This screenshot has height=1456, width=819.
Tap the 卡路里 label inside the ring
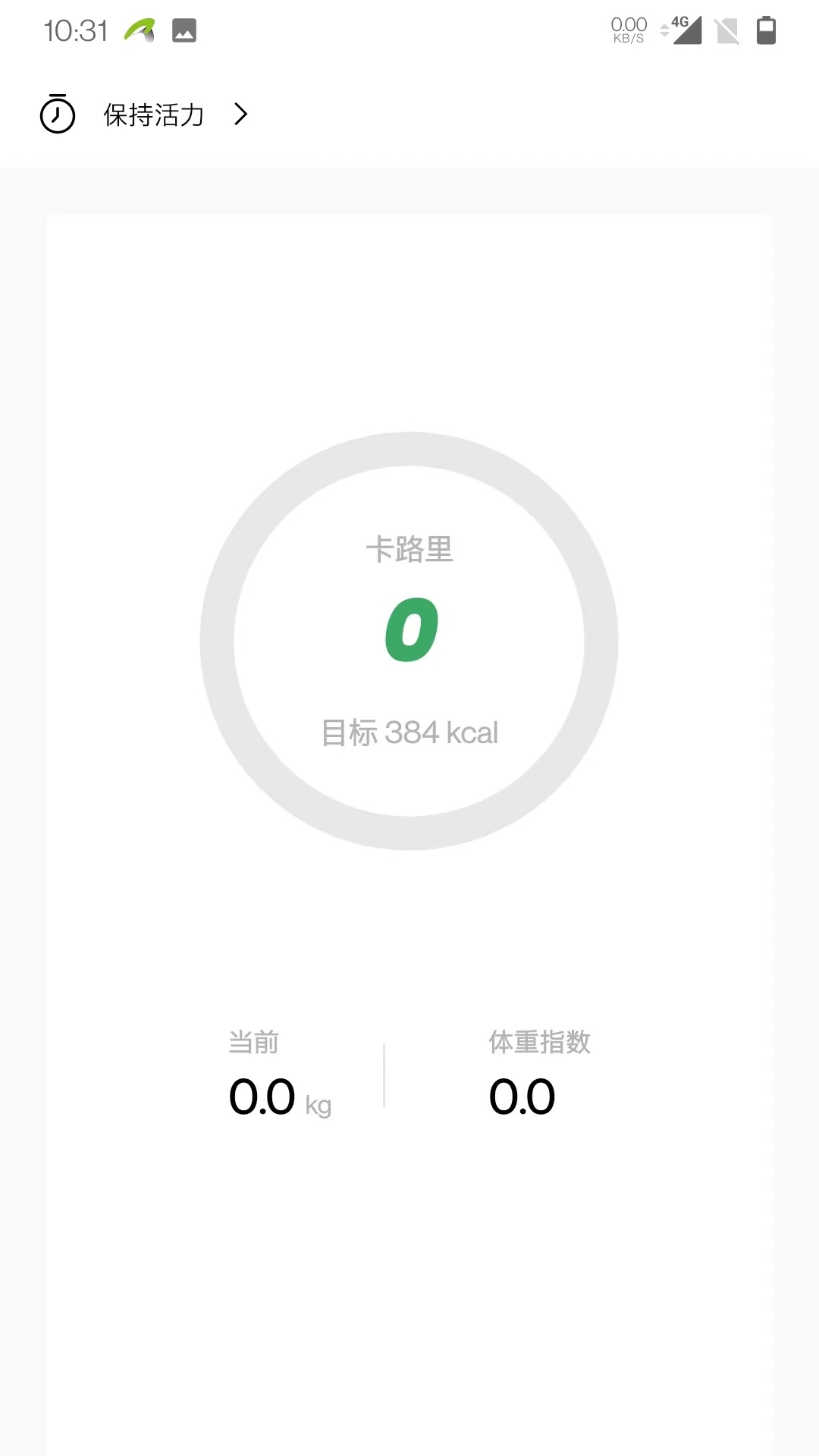(x=409, y=551)
